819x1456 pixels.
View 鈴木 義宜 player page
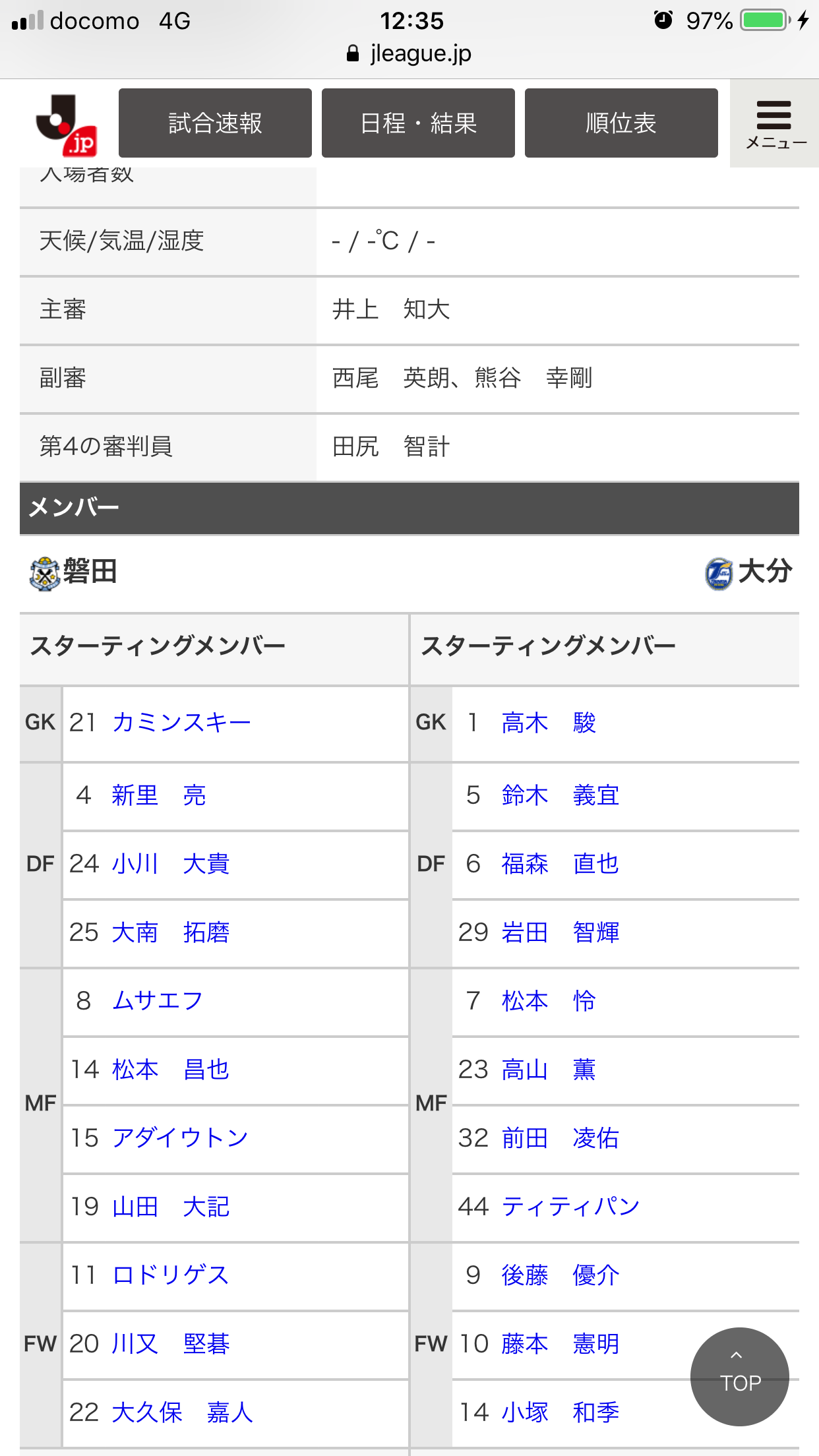click(x=560, y=795)
